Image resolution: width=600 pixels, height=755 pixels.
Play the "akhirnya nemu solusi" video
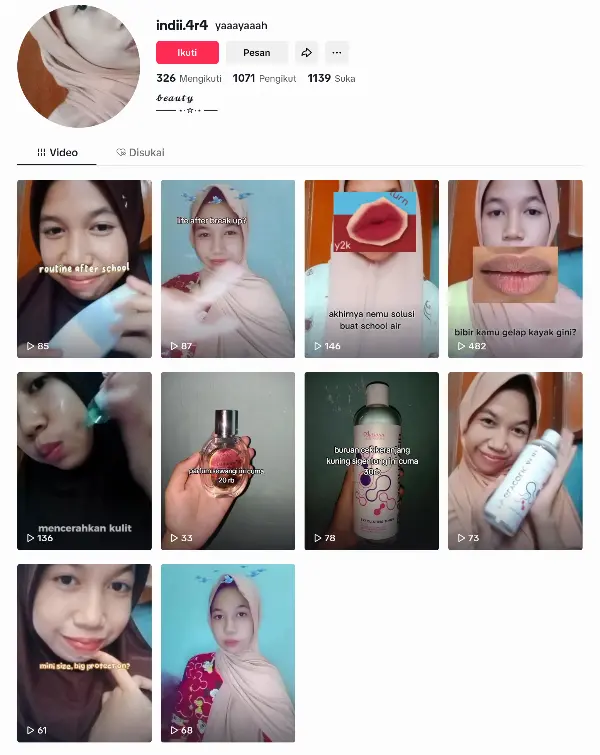[371, 268]
